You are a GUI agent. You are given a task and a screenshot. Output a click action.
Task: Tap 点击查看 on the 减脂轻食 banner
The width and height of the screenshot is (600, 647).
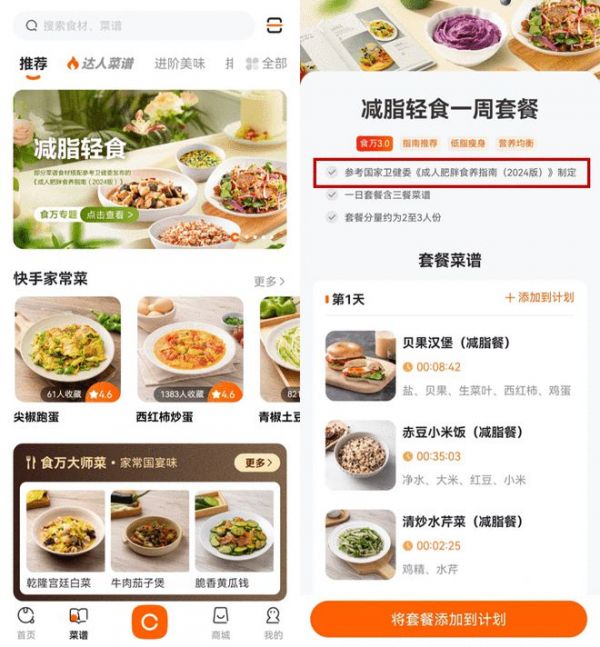110,215
